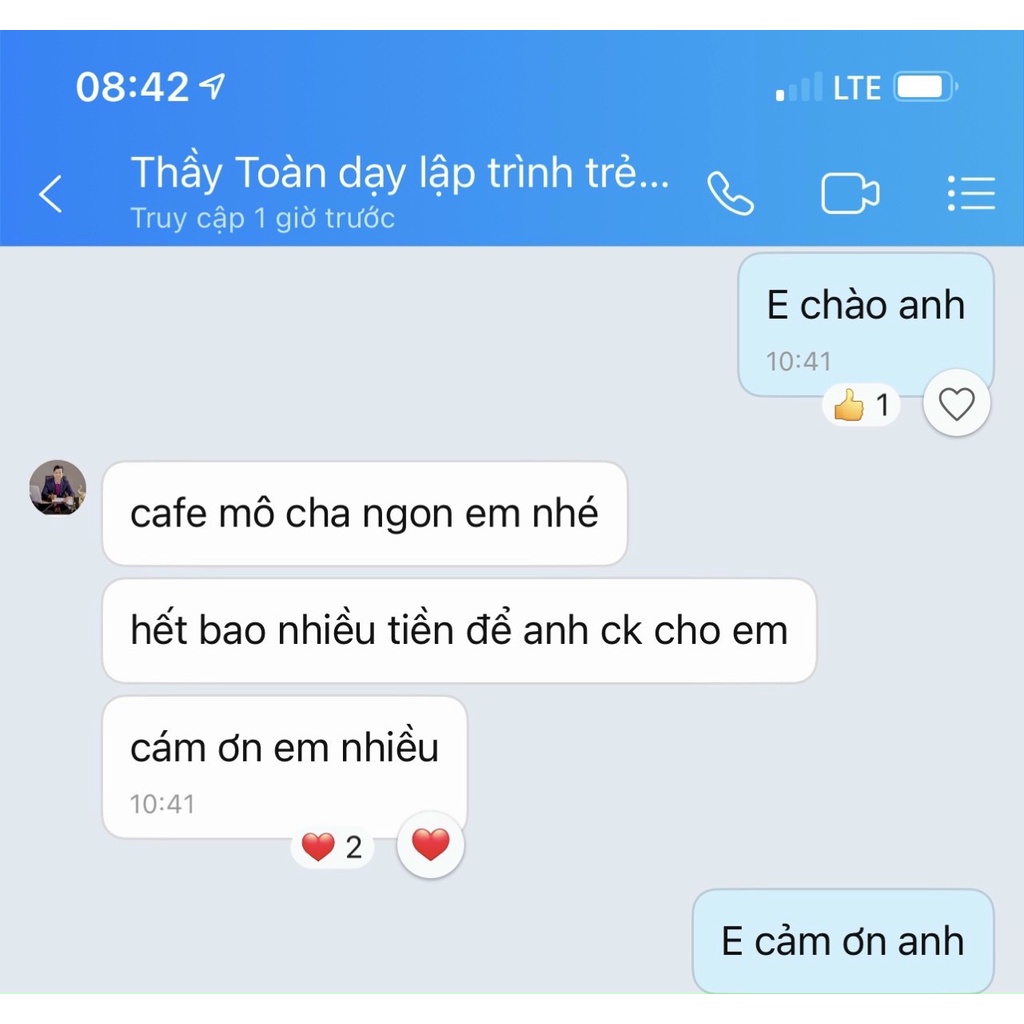Start a voice call with Thầy Toàn
Screen dimensions: 1024x1024
pyautogui.click(x=731, y=193)
